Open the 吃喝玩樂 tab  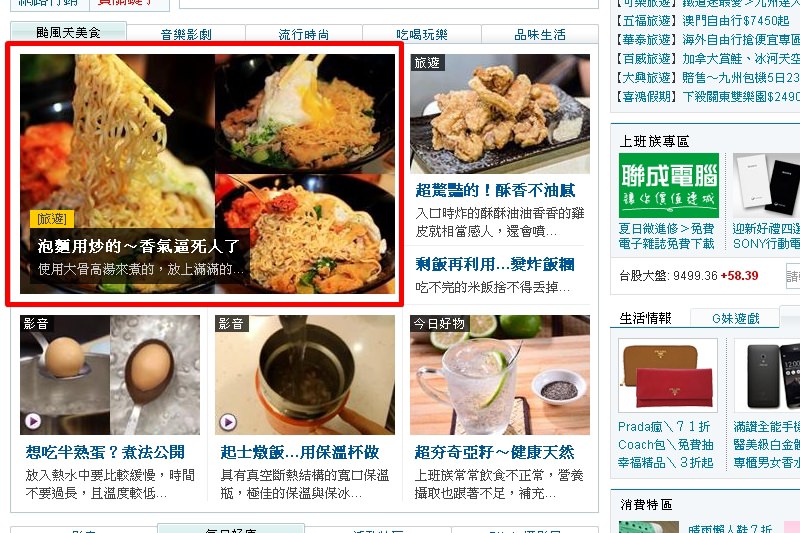pos(421,35)
